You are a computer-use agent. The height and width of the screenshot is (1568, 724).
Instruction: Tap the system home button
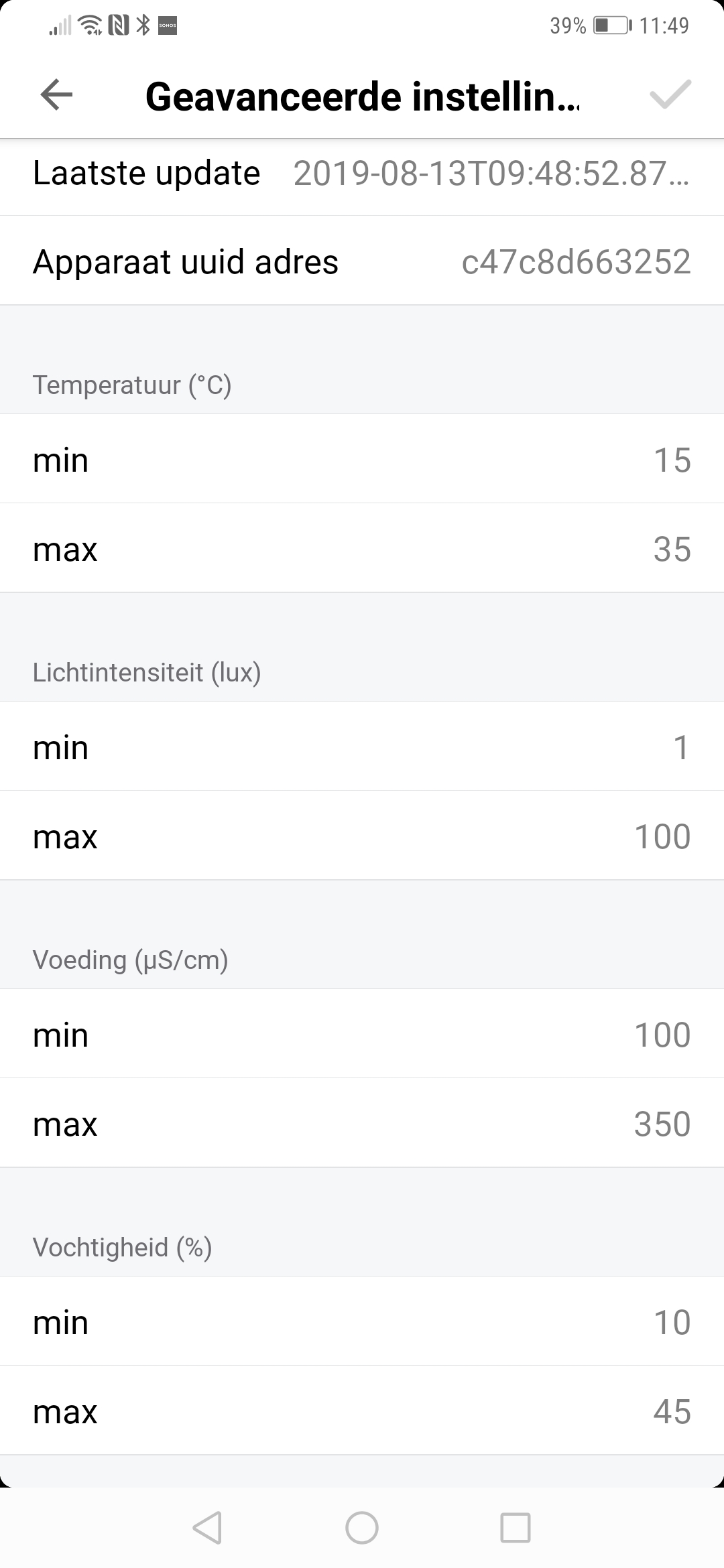(362, 1528)
